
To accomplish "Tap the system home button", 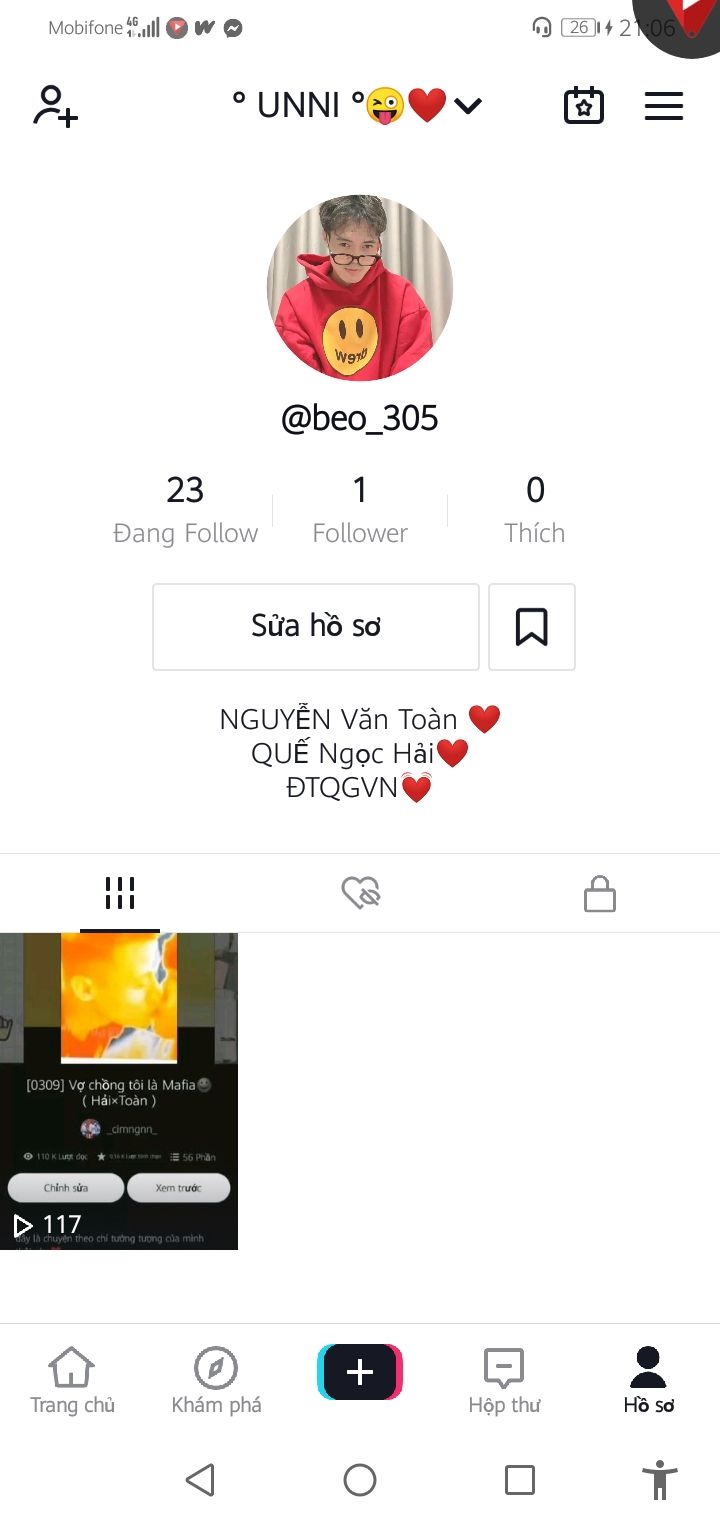I will (x=360, y=1480).
